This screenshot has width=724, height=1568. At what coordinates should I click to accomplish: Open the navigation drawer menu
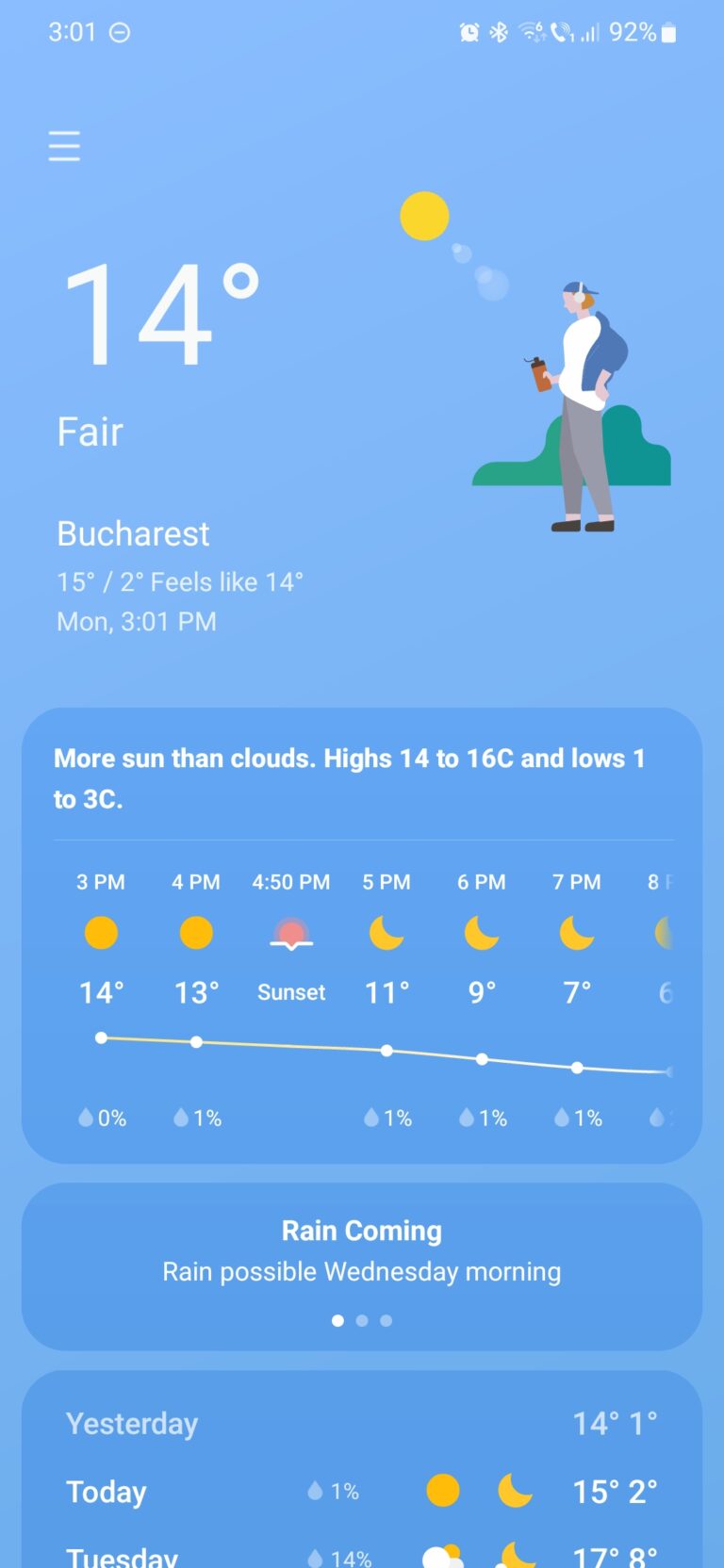pos(63,147)
